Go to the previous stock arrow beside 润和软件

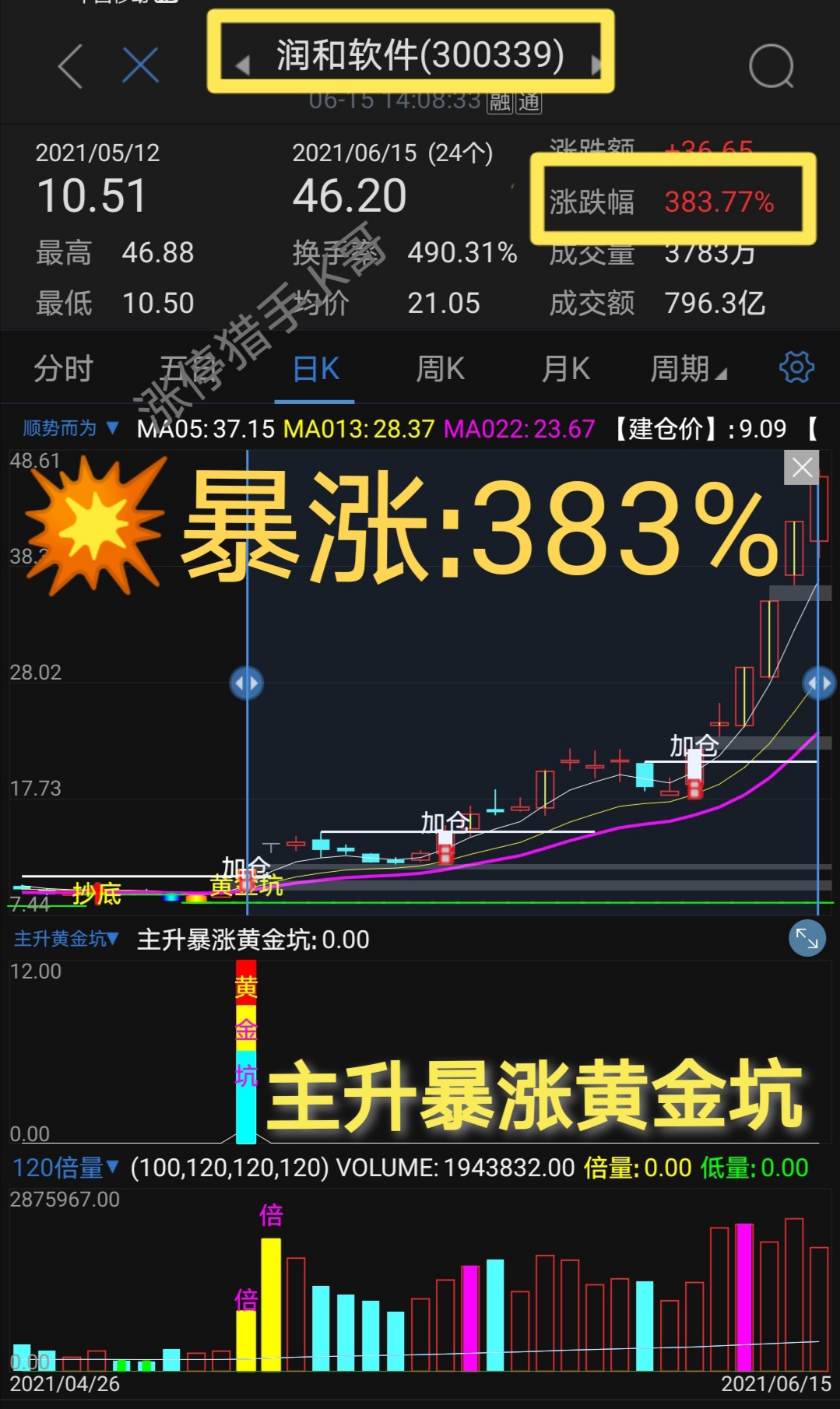click(x=242, y=65)
